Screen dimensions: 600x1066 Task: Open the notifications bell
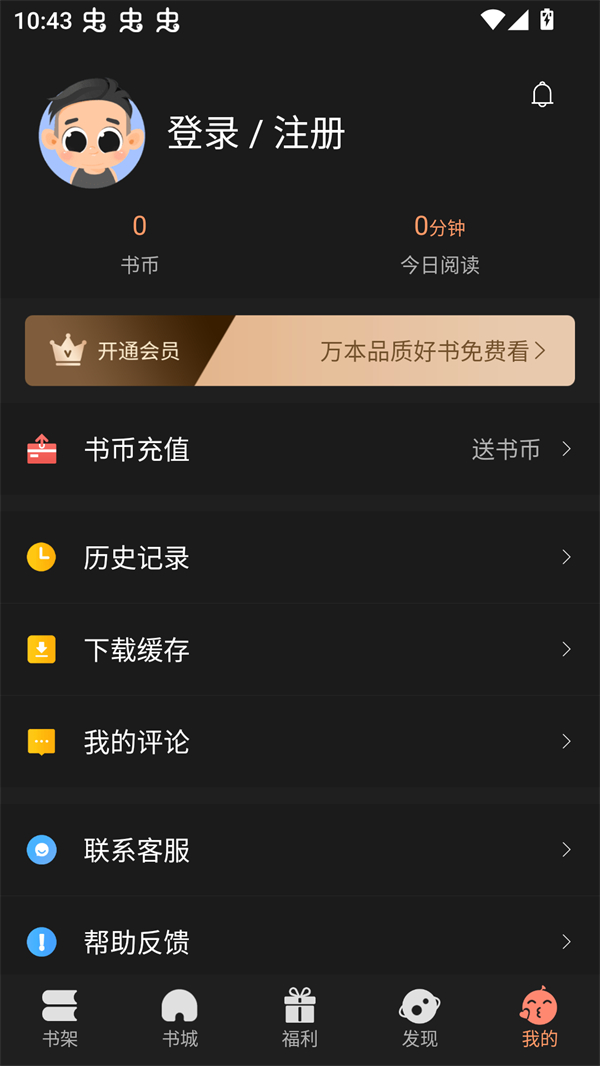click(x=542, y=95)
